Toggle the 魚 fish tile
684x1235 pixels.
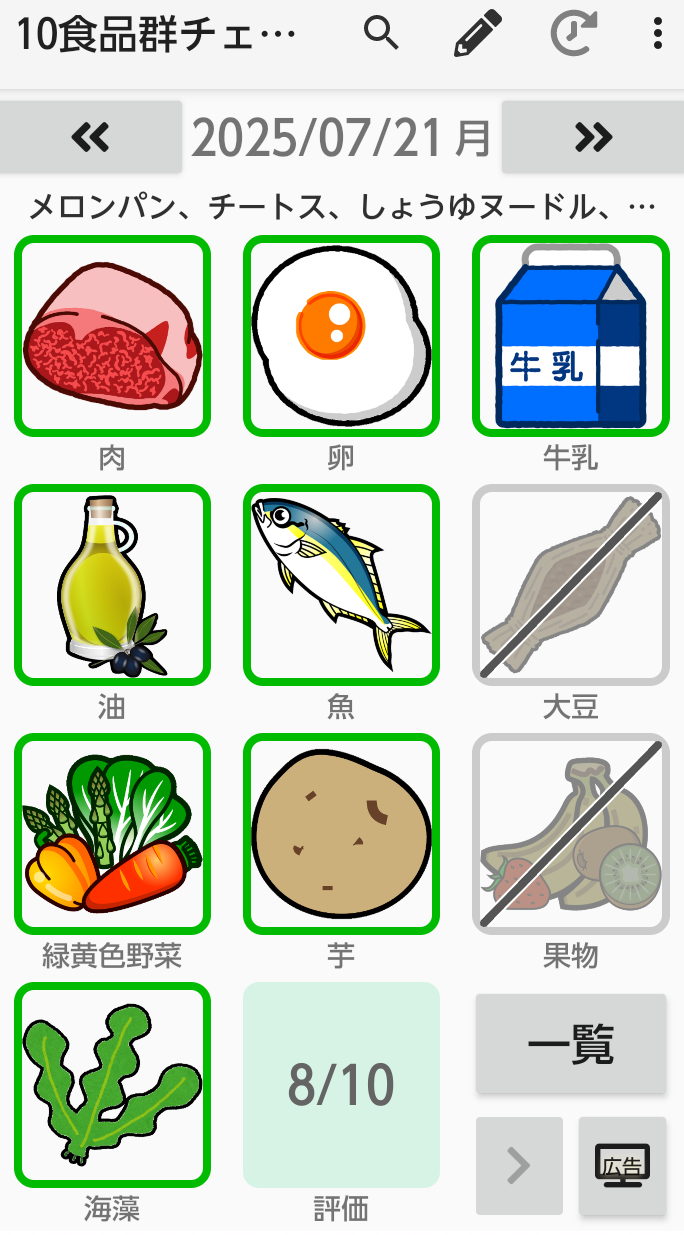(341, 585)
